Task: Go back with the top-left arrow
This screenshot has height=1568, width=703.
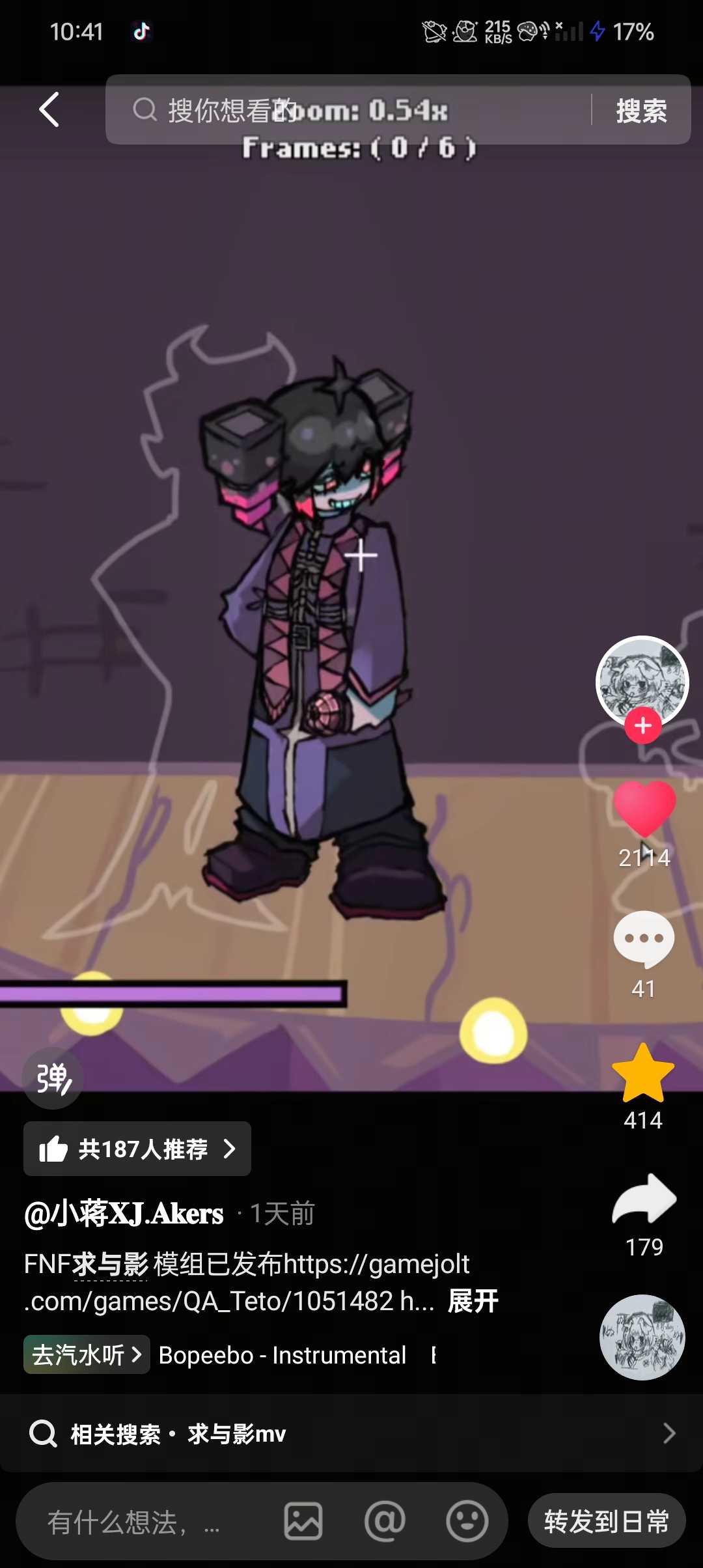Action: (49, 109)
